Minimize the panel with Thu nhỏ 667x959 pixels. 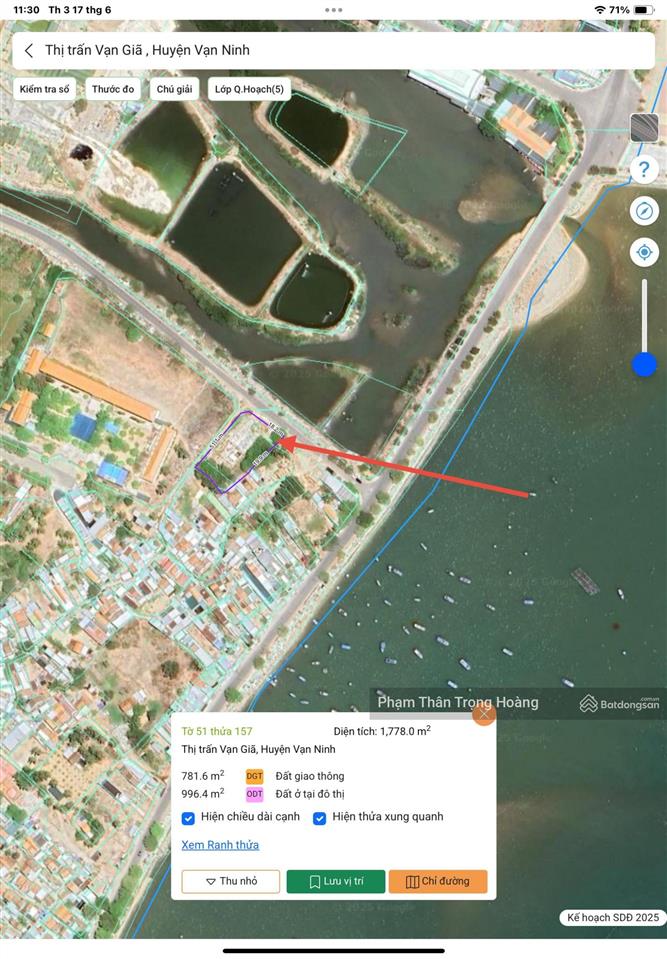point(230,881)
